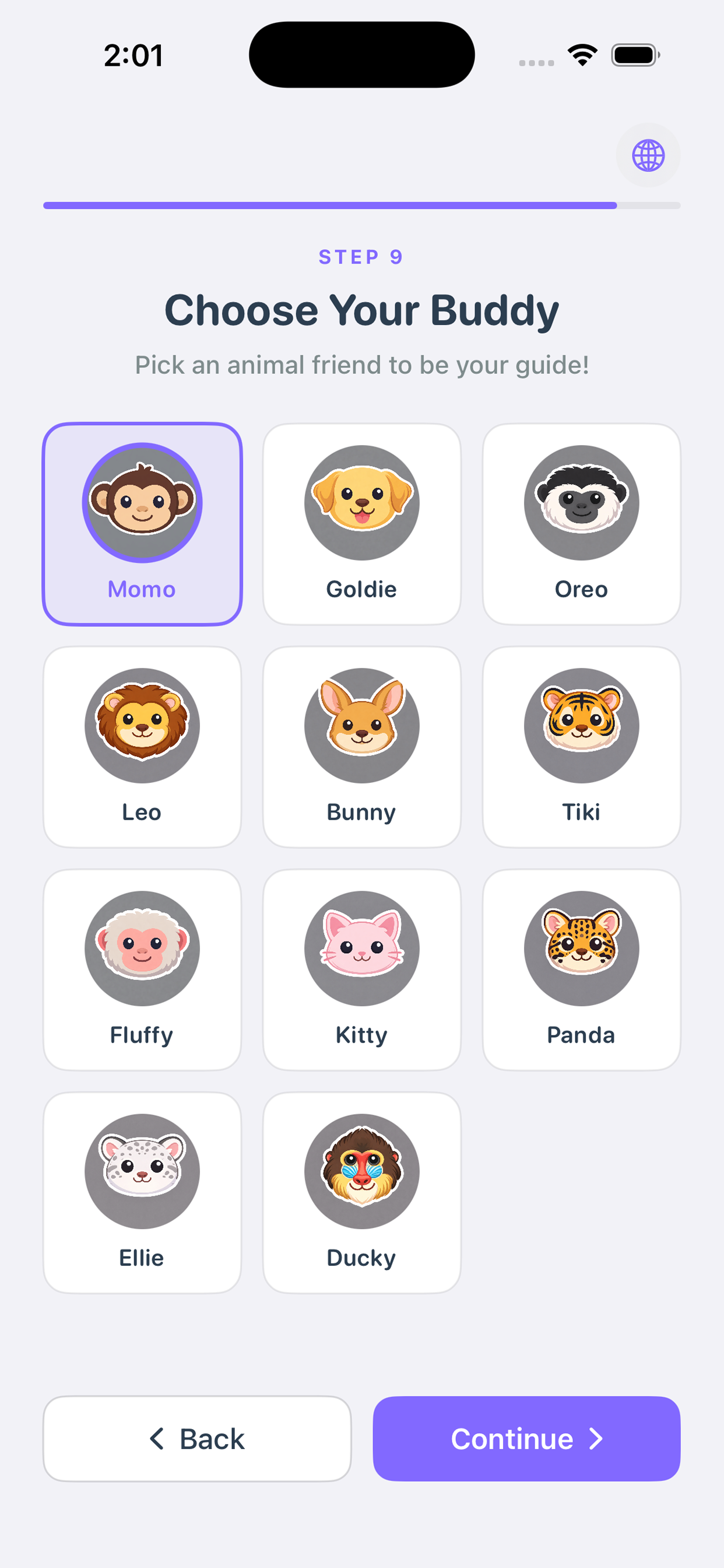This screenshot has height=1568, width=724.
Task: Select the Fluffy buddy card
Action: (x=142, y=969)
